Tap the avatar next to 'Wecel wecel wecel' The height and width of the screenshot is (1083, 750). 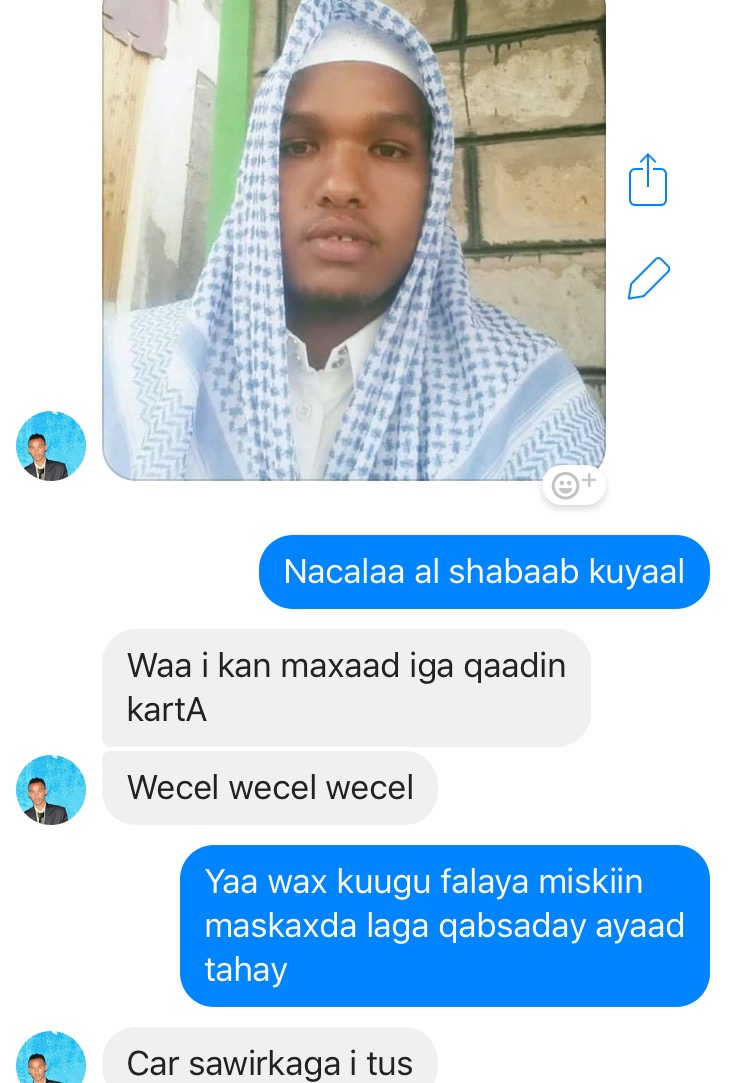tap(51, 789)
